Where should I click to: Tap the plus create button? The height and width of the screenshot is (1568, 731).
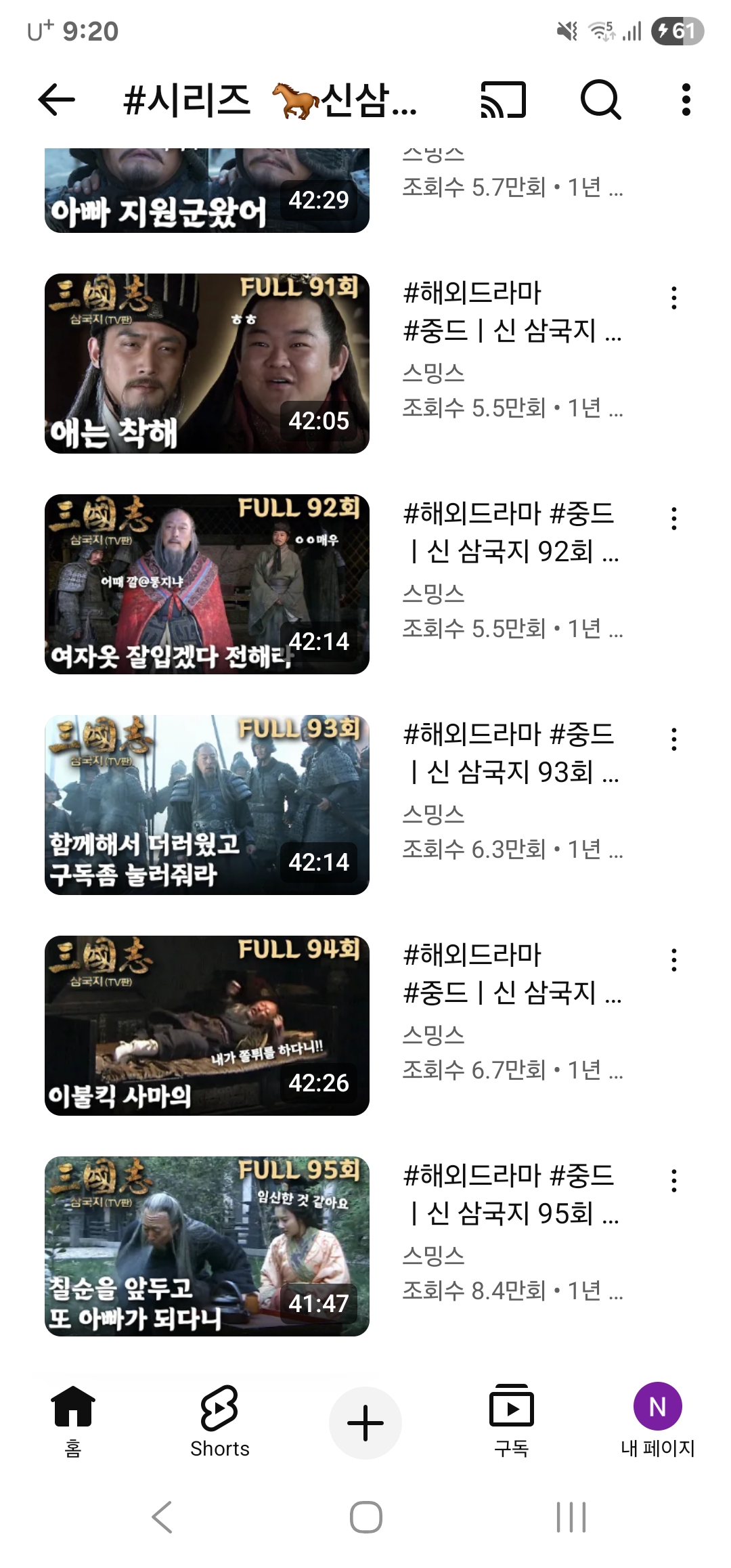365,1422
